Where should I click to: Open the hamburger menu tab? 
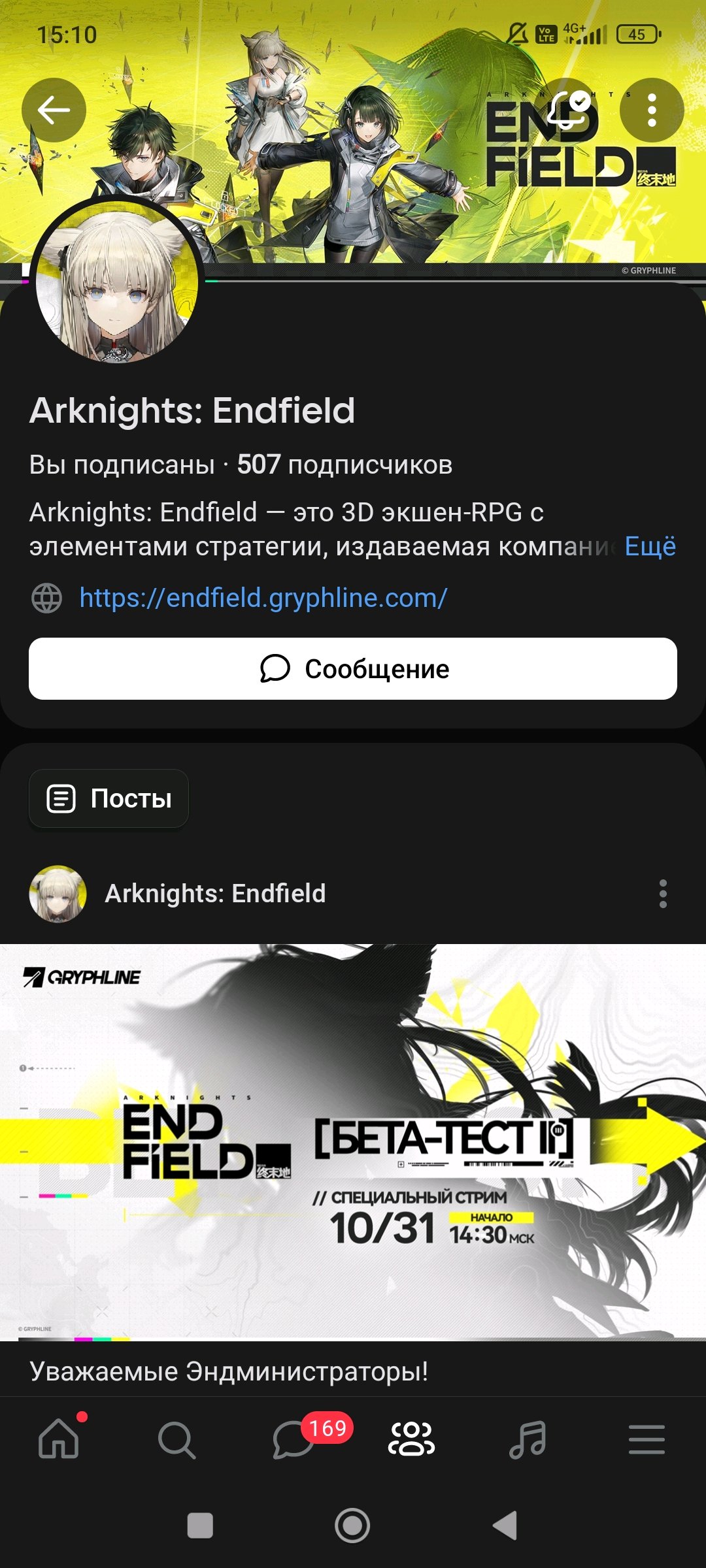(x=647, y=1439)
